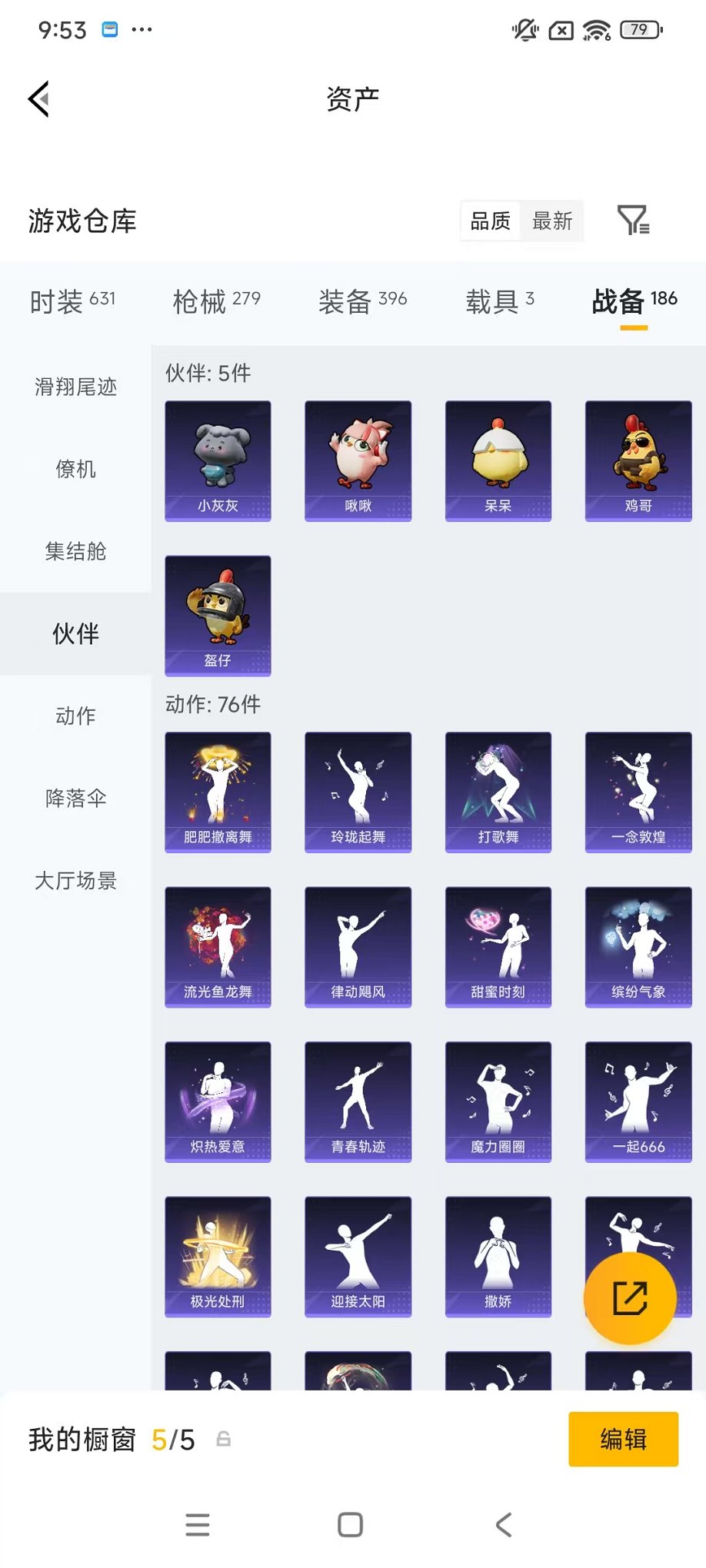Open the recent apps button in navigation bar
The image size is (706, 1568).
click(x=197, y=1525)
